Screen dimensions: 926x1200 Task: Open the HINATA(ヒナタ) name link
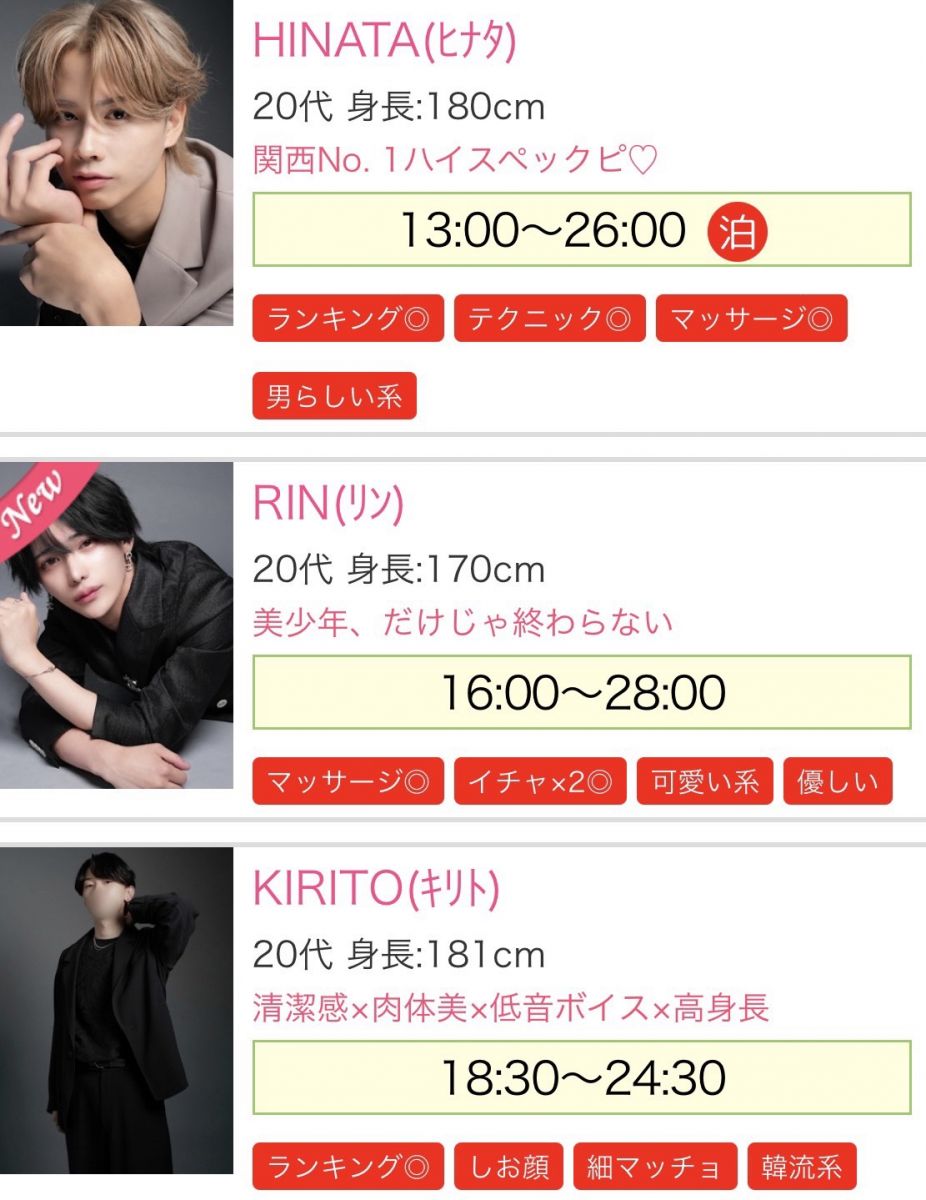pyautogui.click(x=384, y=39)
